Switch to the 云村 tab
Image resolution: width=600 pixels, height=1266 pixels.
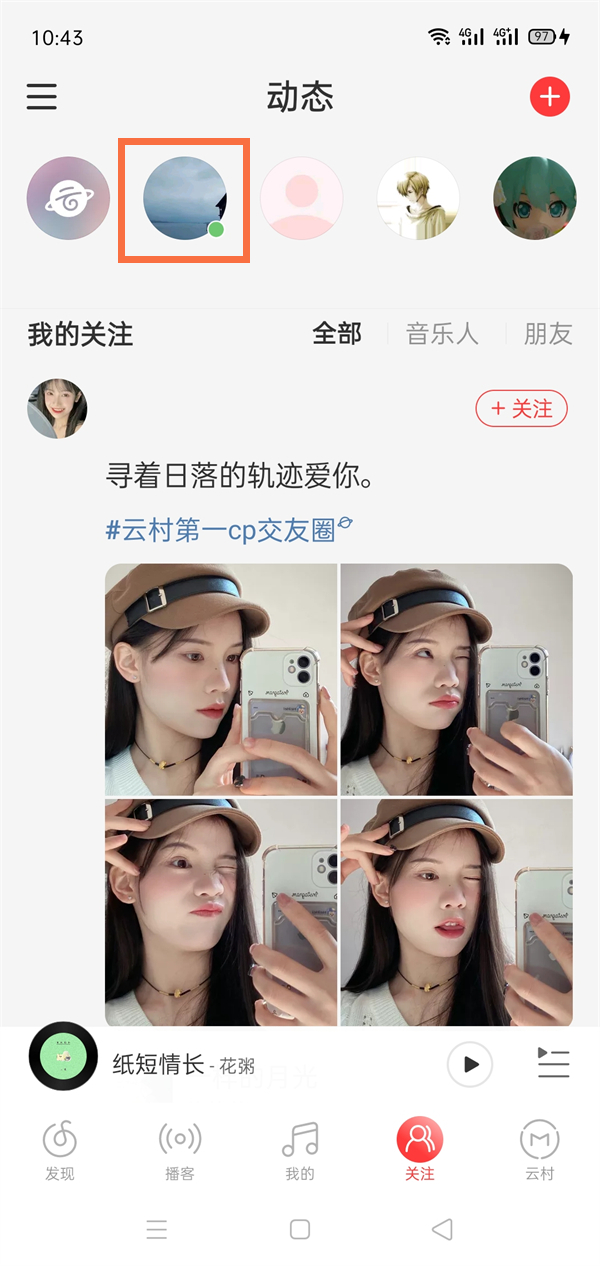(540, 1150)
